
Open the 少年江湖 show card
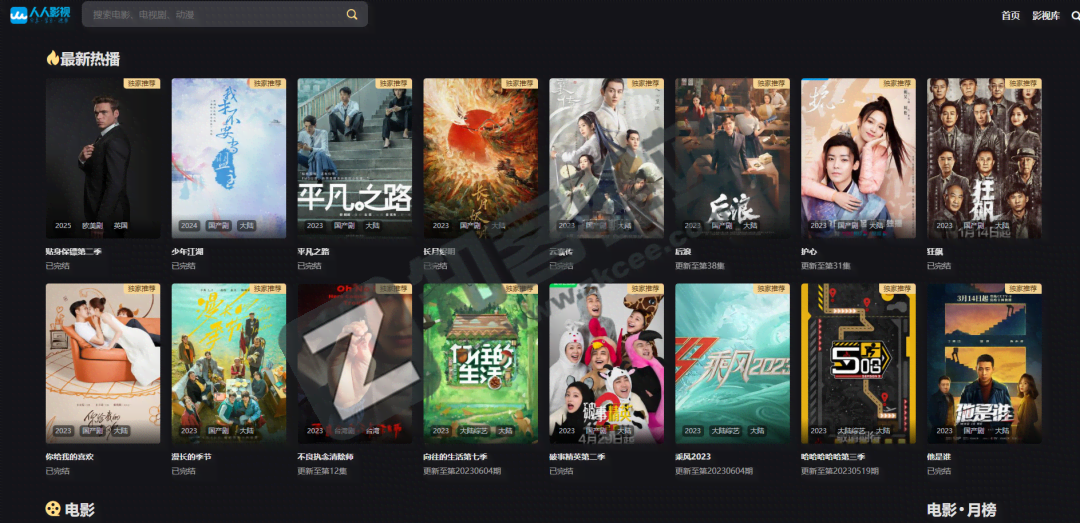(228, 158)
